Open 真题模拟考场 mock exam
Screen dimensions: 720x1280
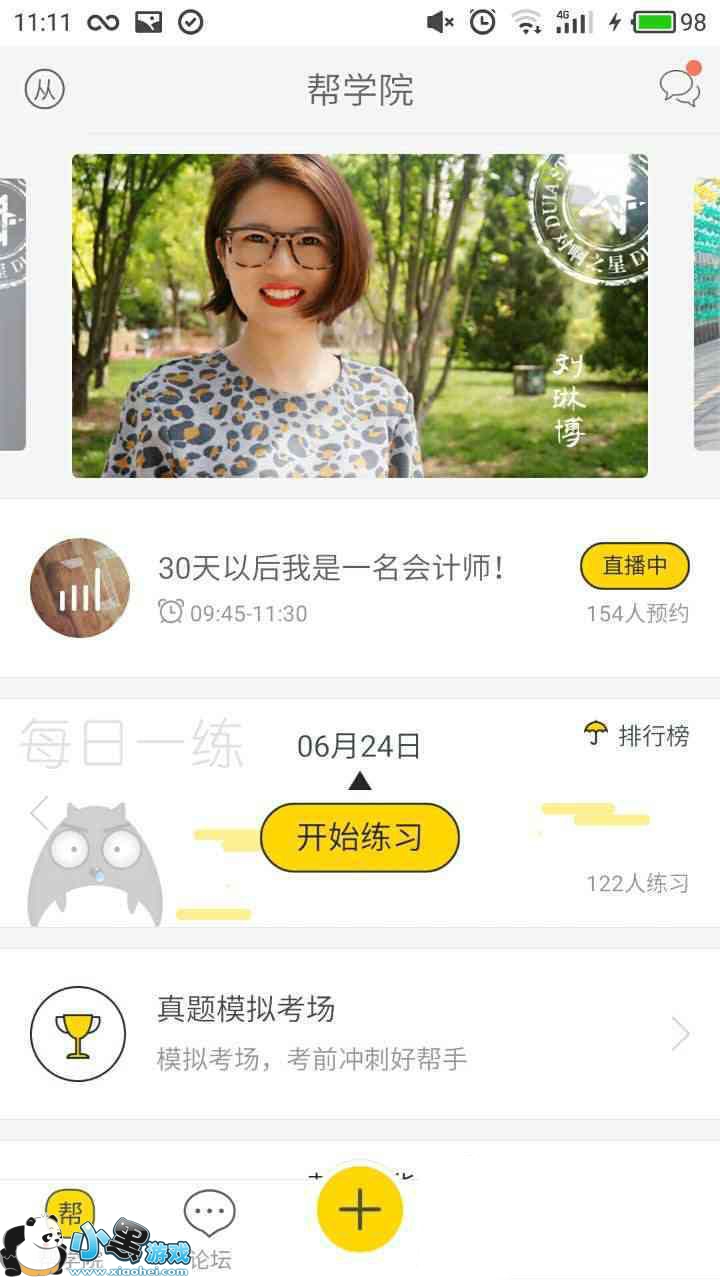pos(360,1033)
